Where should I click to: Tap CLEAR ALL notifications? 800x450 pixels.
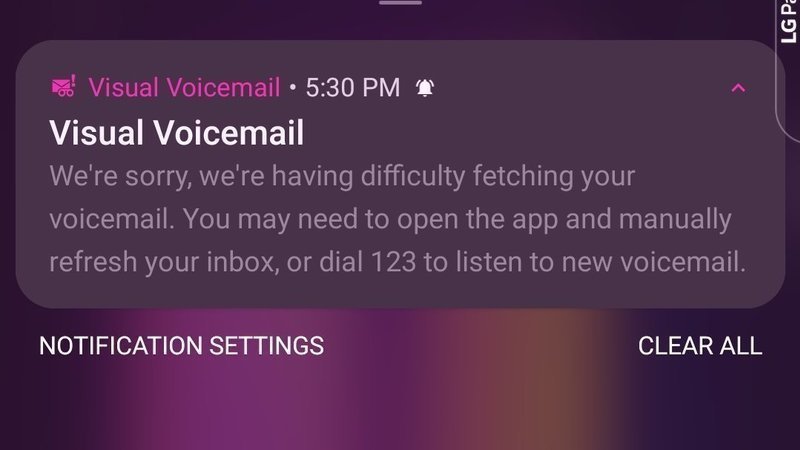point(700,346)
